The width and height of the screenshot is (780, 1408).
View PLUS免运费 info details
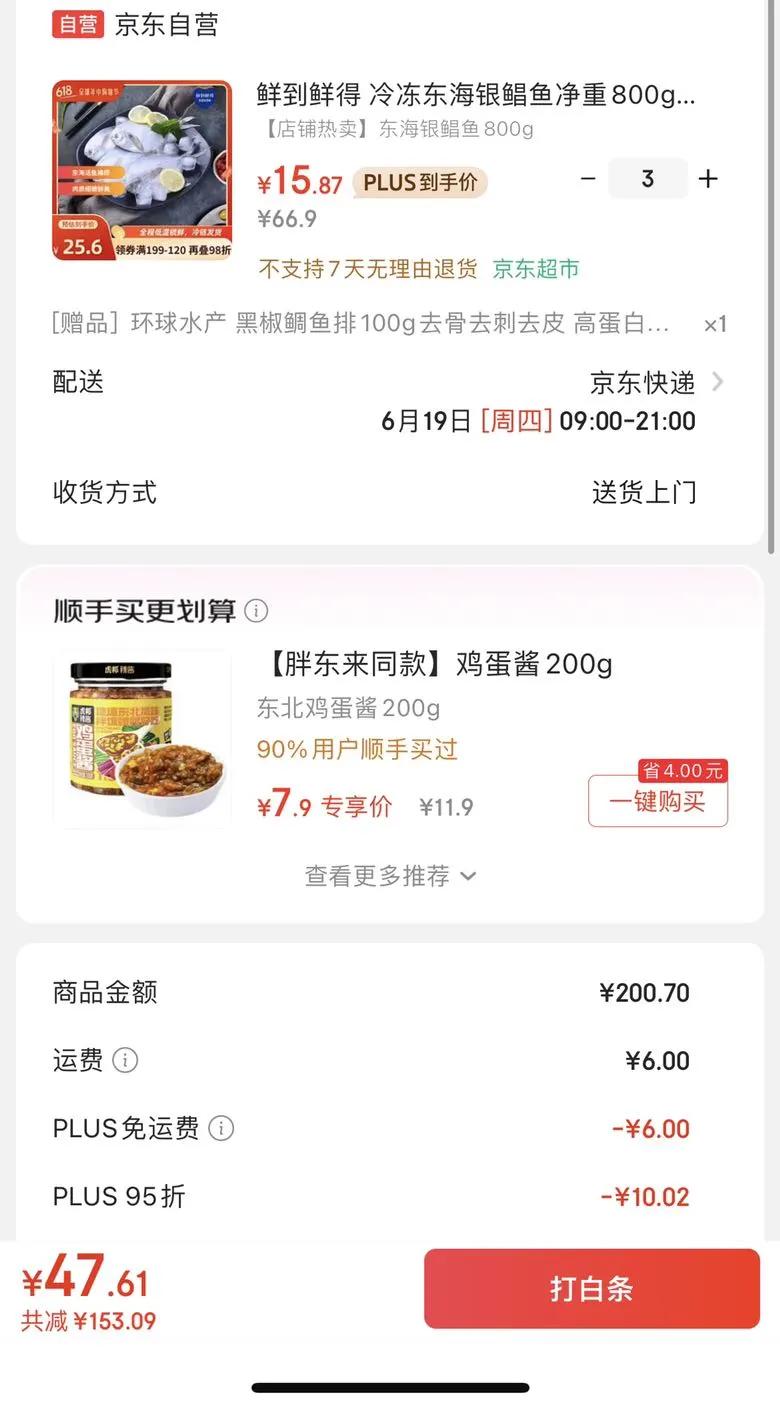coord(221,1128)
